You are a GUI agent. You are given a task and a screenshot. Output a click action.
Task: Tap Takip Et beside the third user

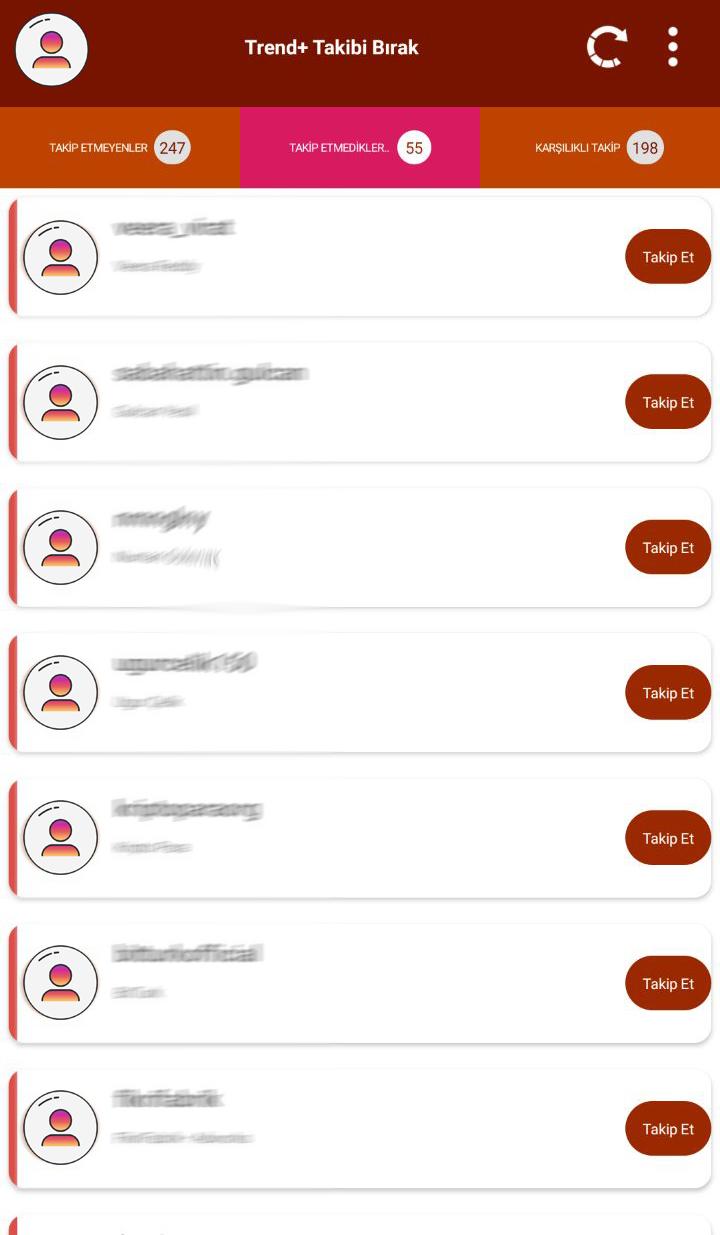(x=667, y=547)
